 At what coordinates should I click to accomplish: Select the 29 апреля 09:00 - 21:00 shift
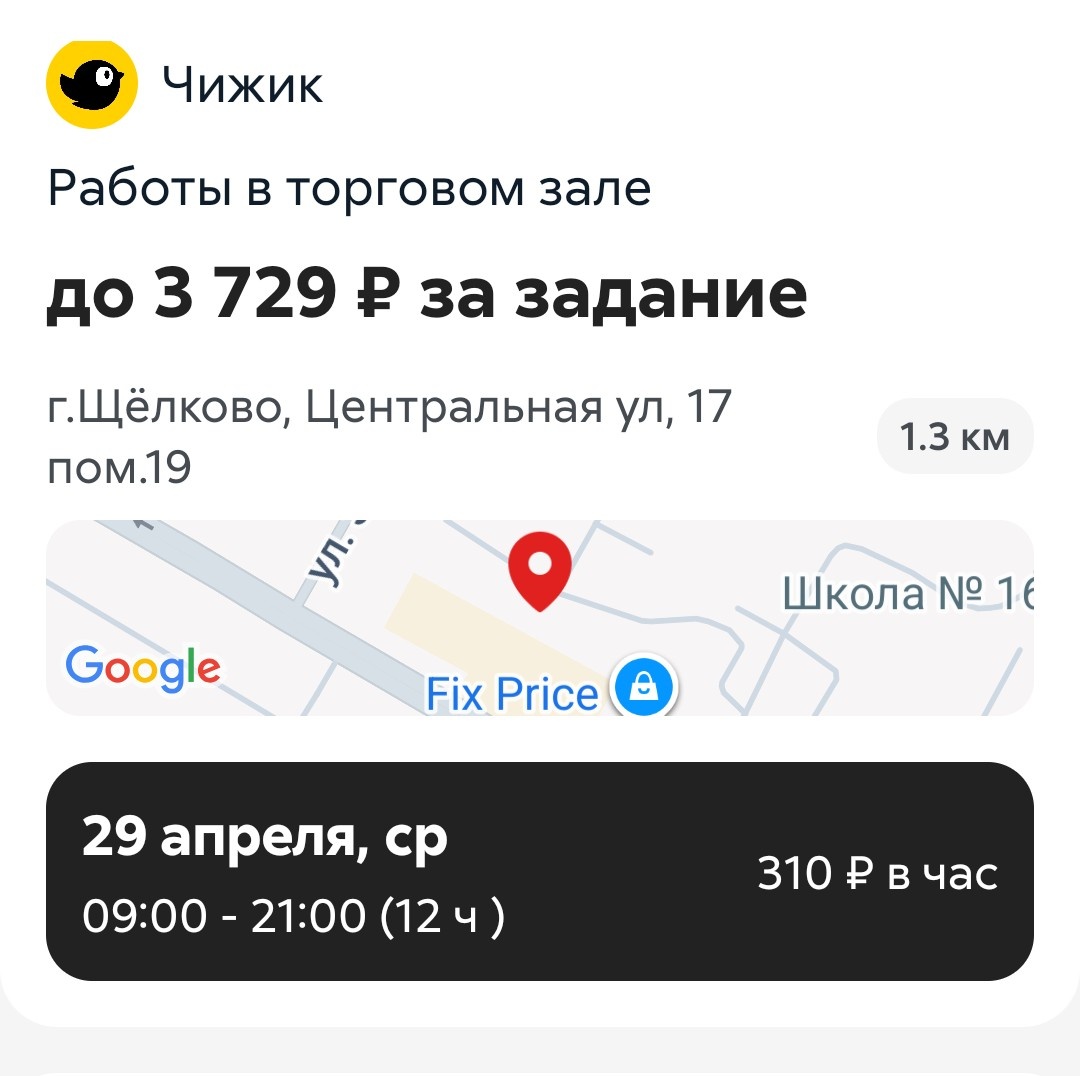coord(540,872)
